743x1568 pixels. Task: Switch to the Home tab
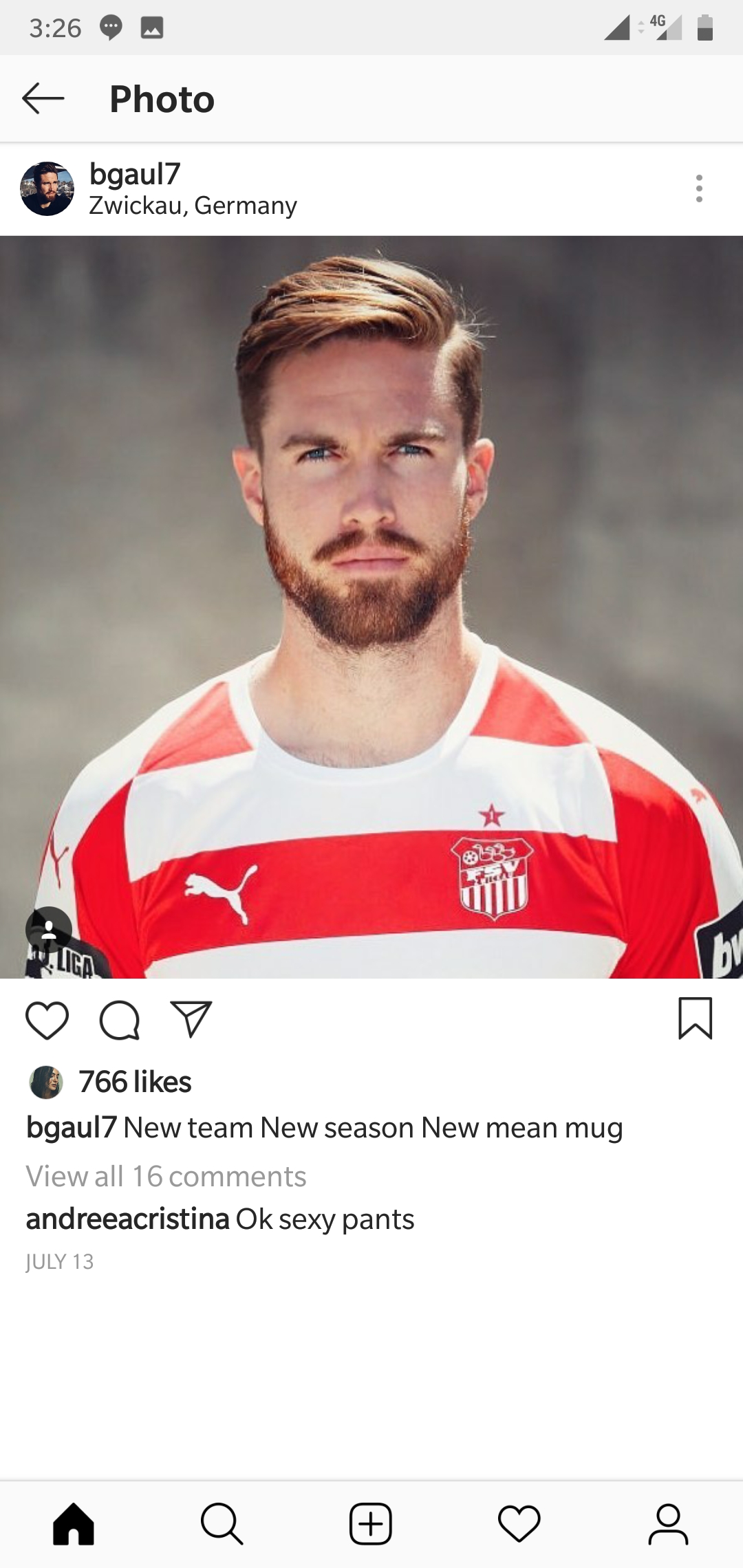click(74, 1524)
